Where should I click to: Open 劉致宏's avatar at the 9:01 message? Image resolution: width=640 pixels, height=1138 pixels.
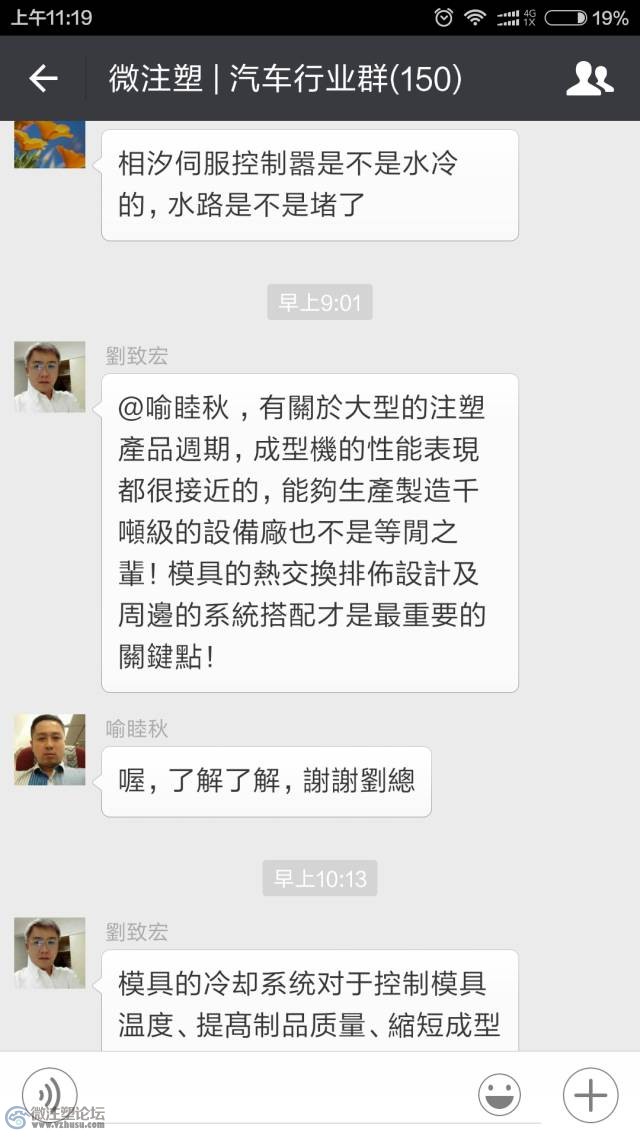(x=49, y=376)
